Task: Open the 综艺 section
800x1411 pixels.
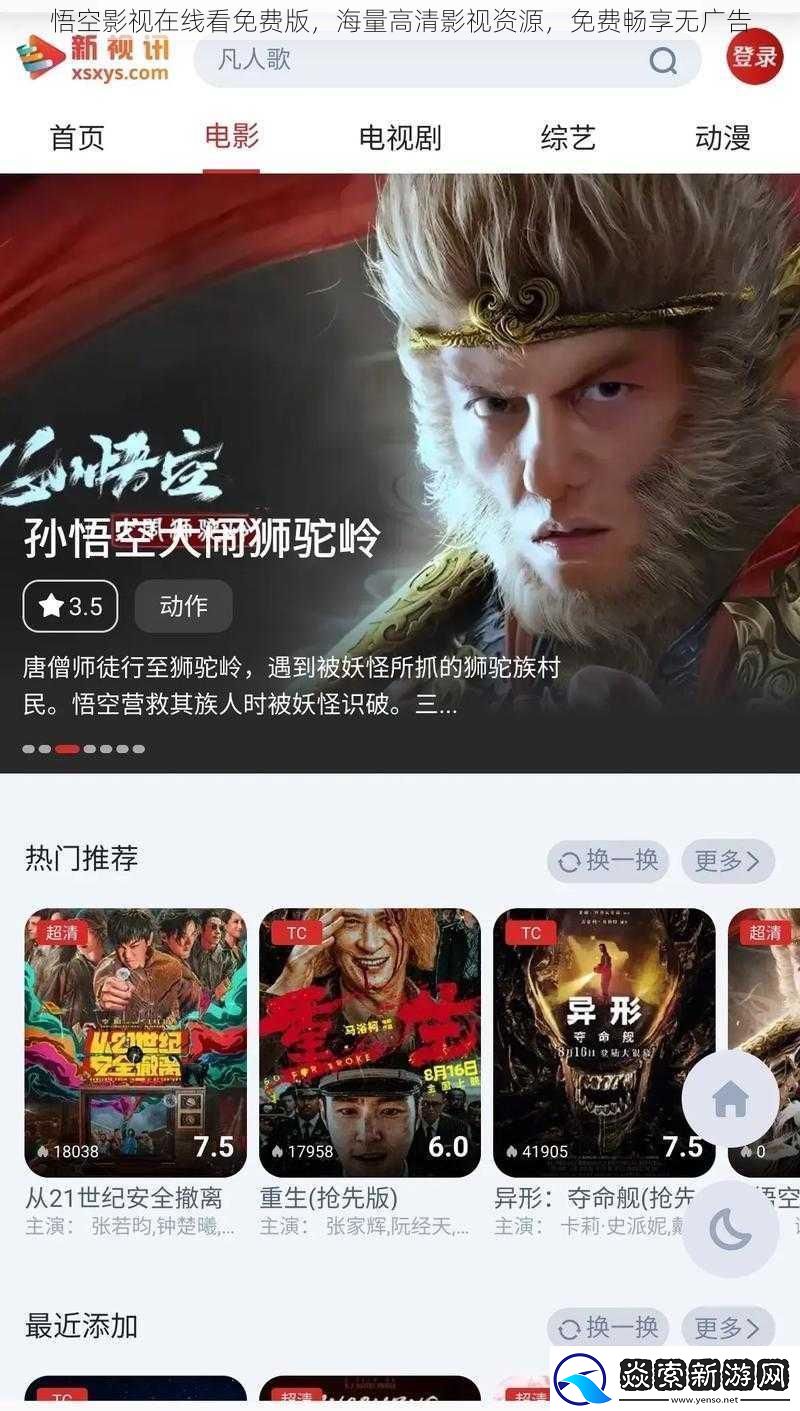Action: tap(565, 139)
